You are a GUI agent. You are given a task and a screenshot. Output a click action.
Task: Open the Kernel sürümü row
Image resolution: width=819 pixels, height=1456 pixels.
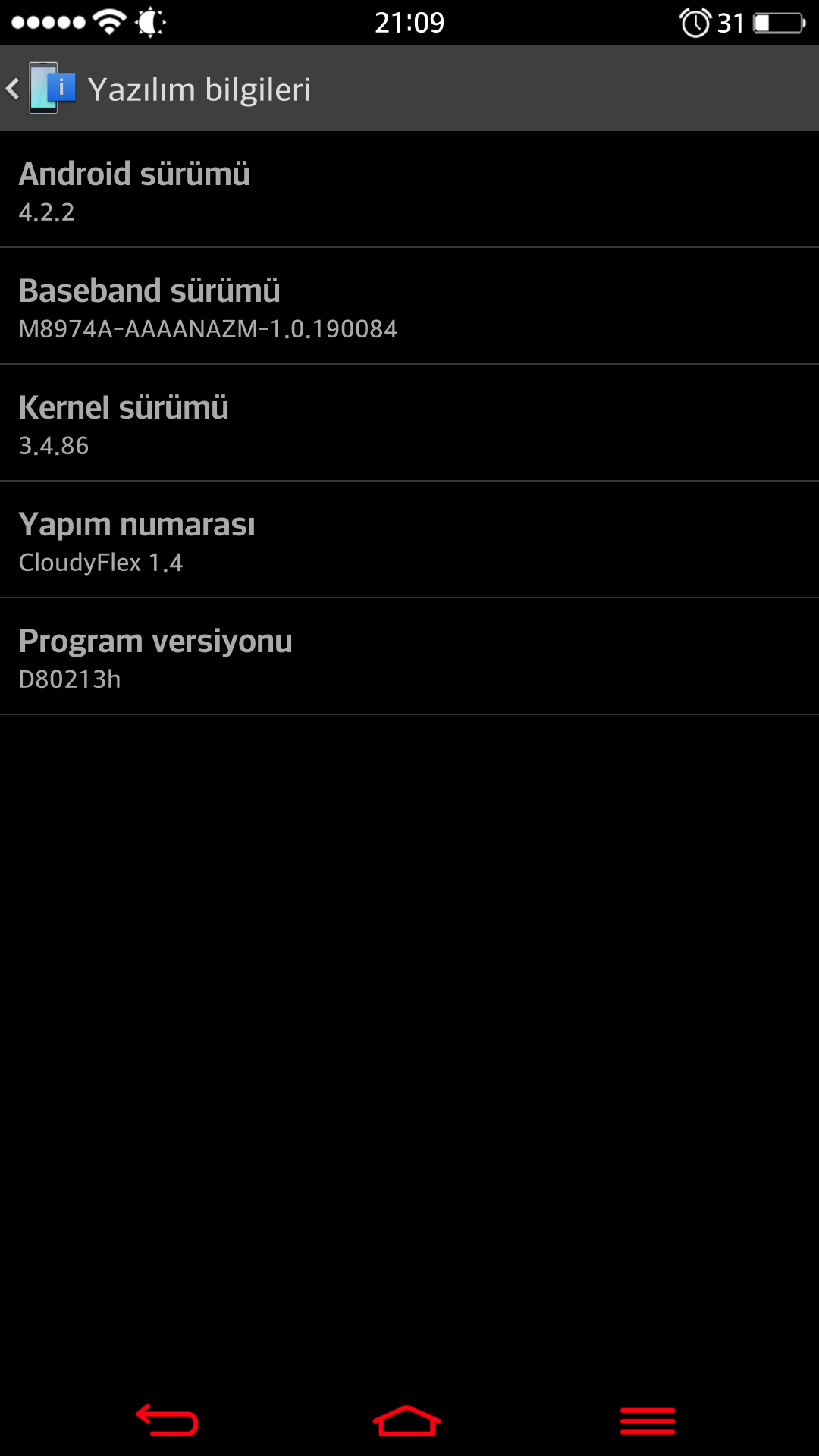(409, 423)
